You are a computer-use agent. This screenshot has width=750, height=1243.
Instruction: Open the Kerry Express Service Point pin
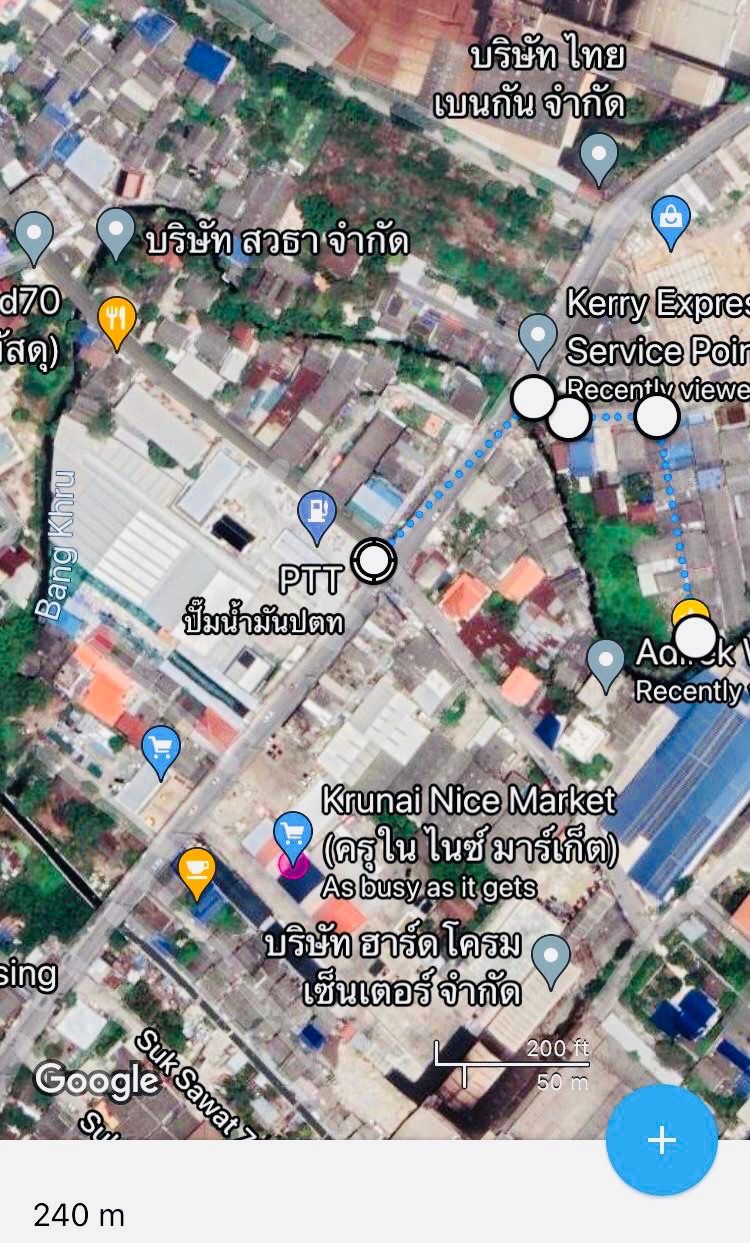(x=538, y=337)
